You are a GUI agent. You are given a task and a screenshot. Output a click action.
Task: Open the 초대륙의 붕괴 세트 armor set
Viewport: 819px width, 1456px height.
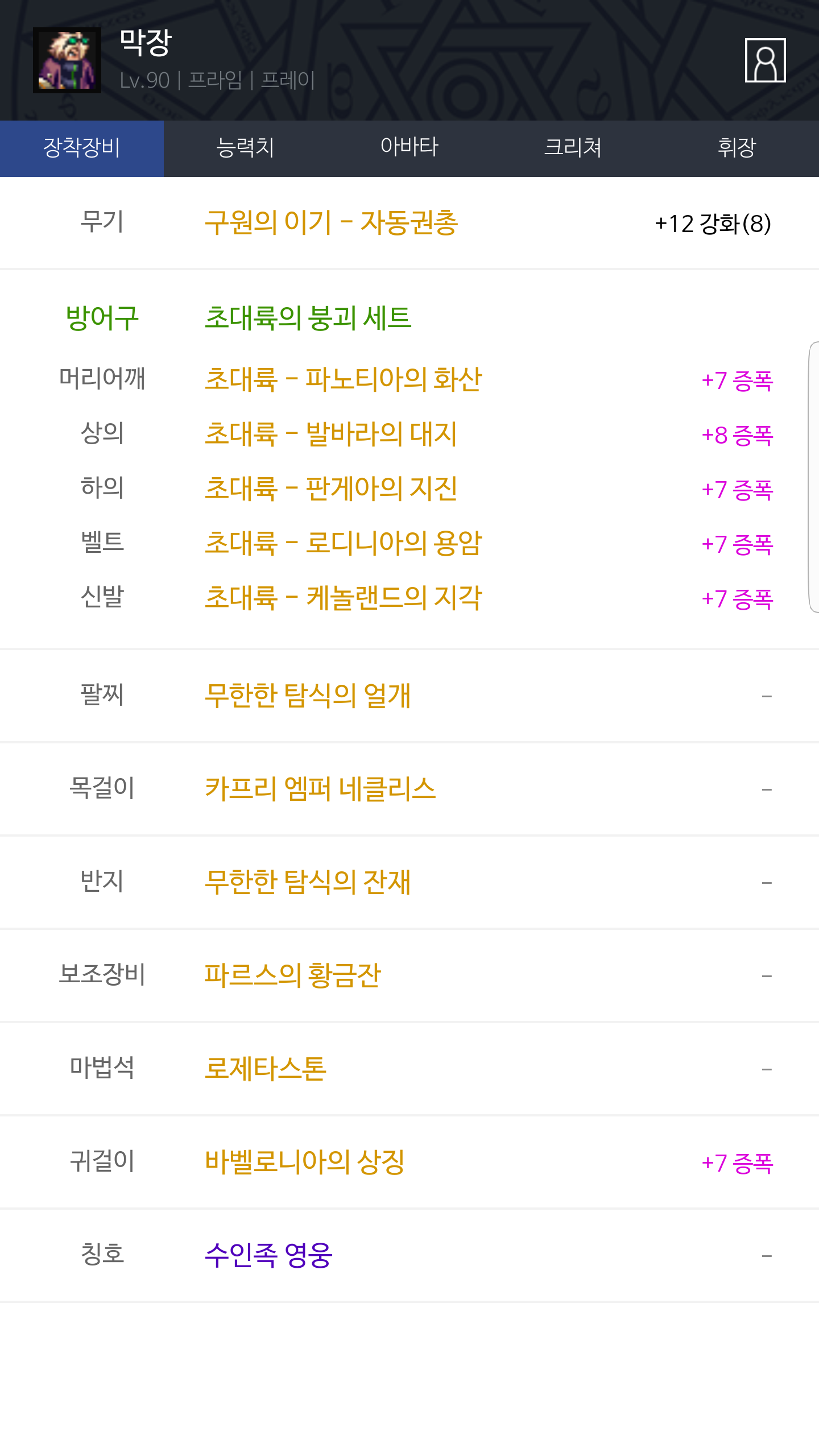[x=308, y=317]
